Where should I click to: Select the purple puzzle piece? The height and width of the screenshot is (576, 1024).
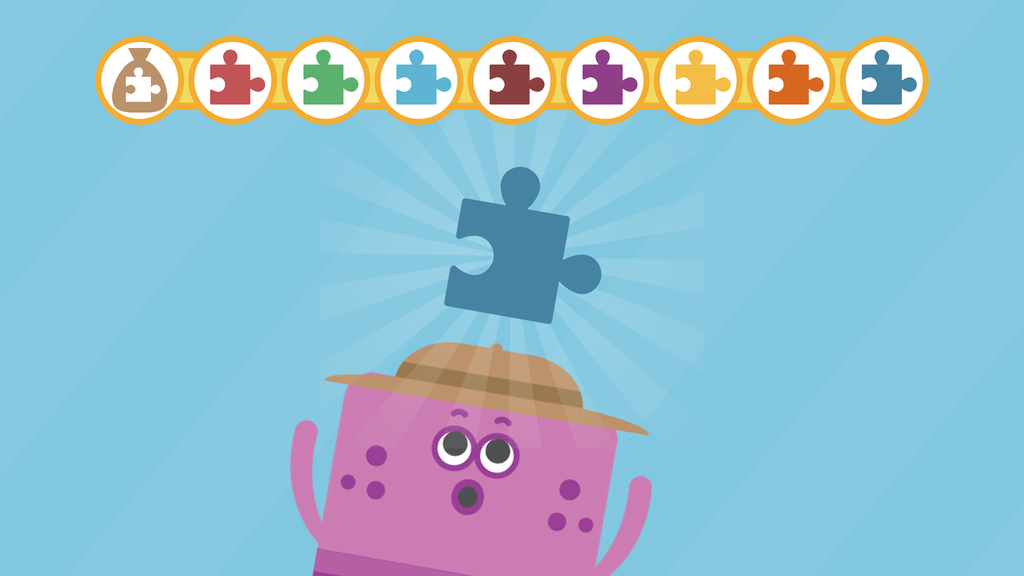605,80
